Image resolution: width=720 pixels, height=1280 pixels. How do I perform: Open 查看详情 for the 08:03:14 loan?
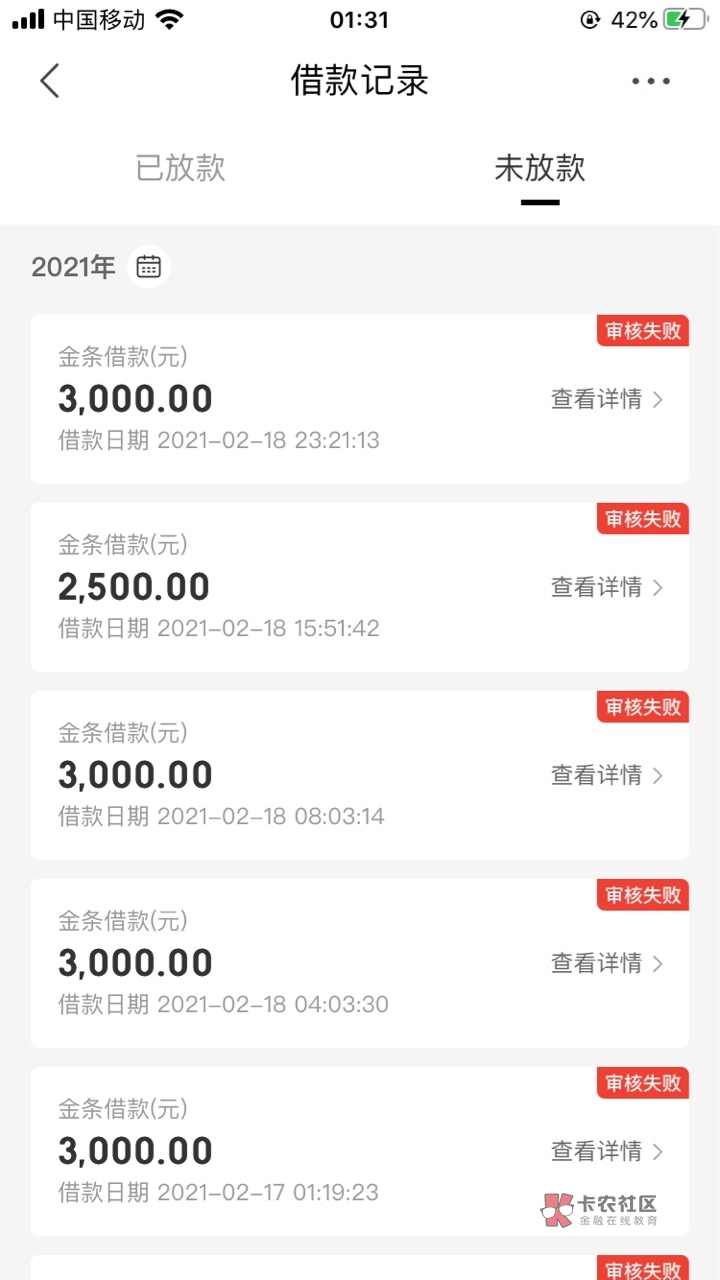[606, 775]
